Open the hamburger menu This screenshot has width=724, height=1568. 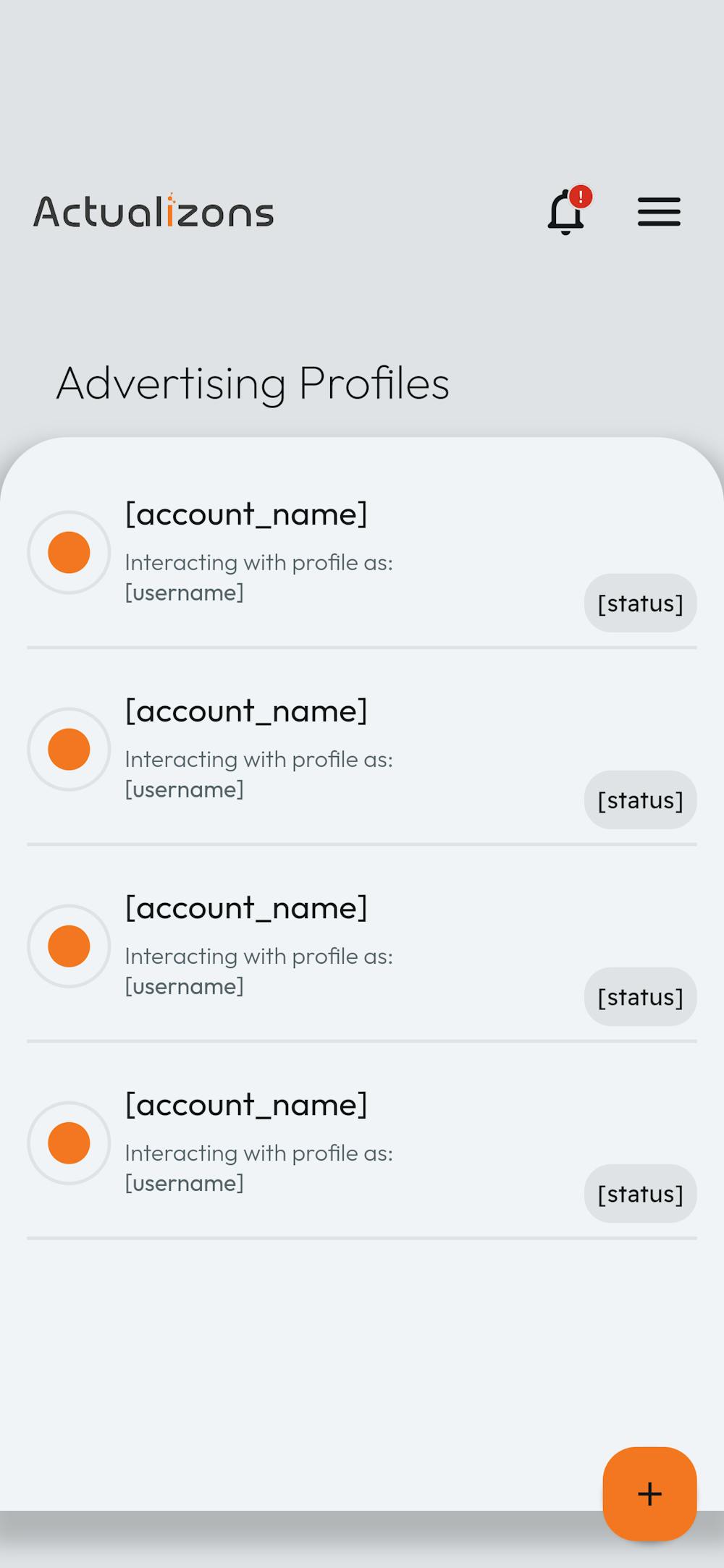pyautogui.click(x=659, y=212)
